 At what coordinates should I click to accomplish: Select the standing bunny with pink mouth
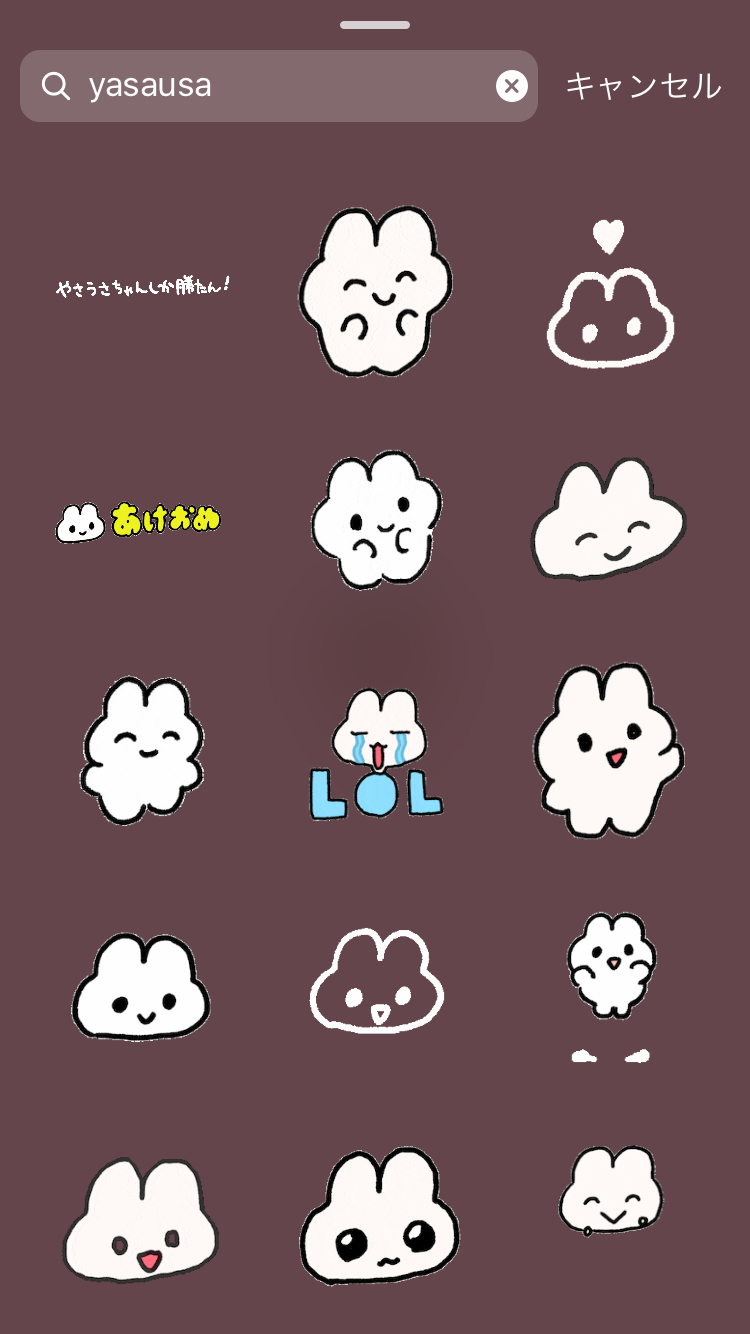pos(607,750)
